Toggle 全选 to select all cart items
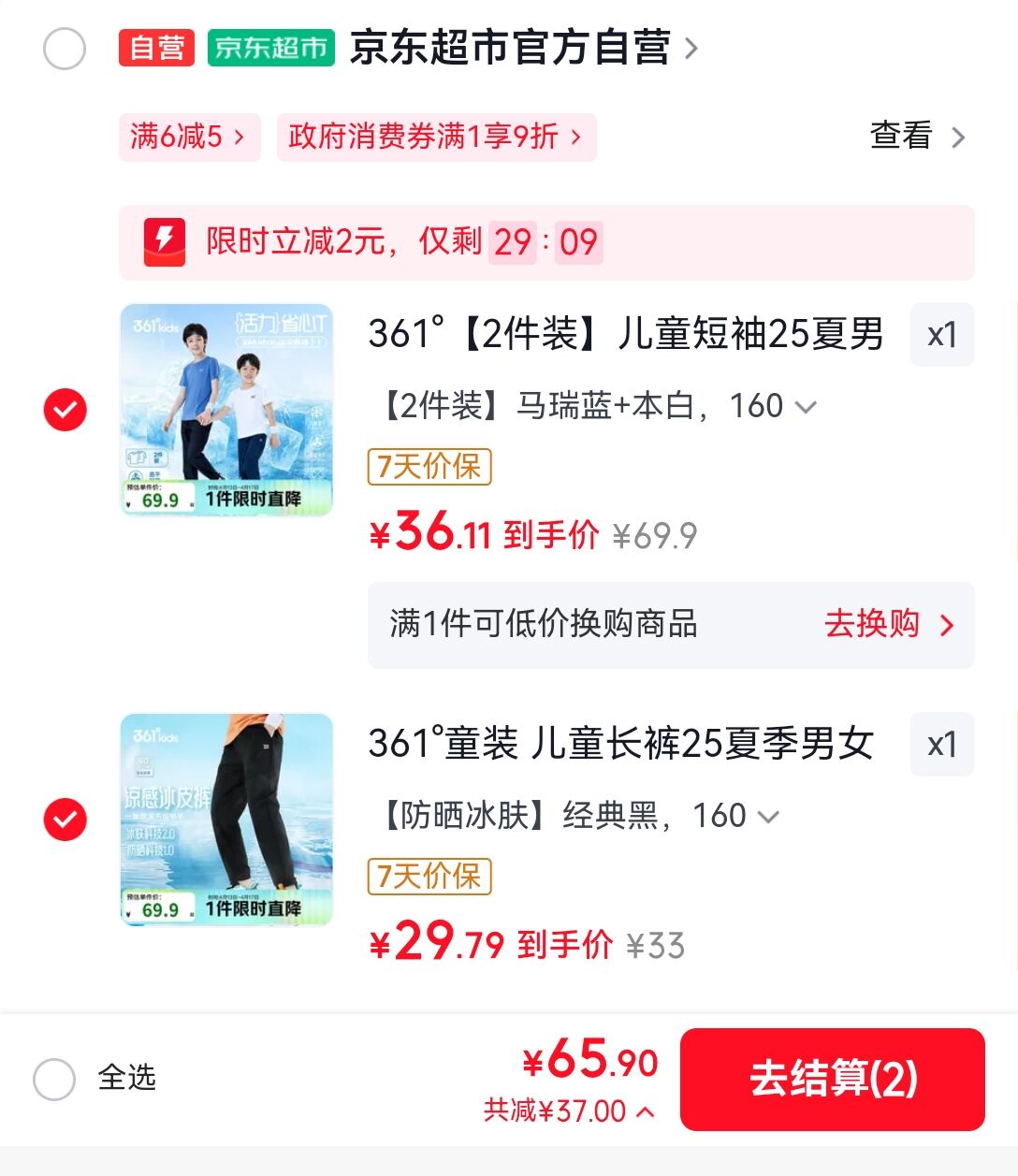 [x=54, y=1079]
